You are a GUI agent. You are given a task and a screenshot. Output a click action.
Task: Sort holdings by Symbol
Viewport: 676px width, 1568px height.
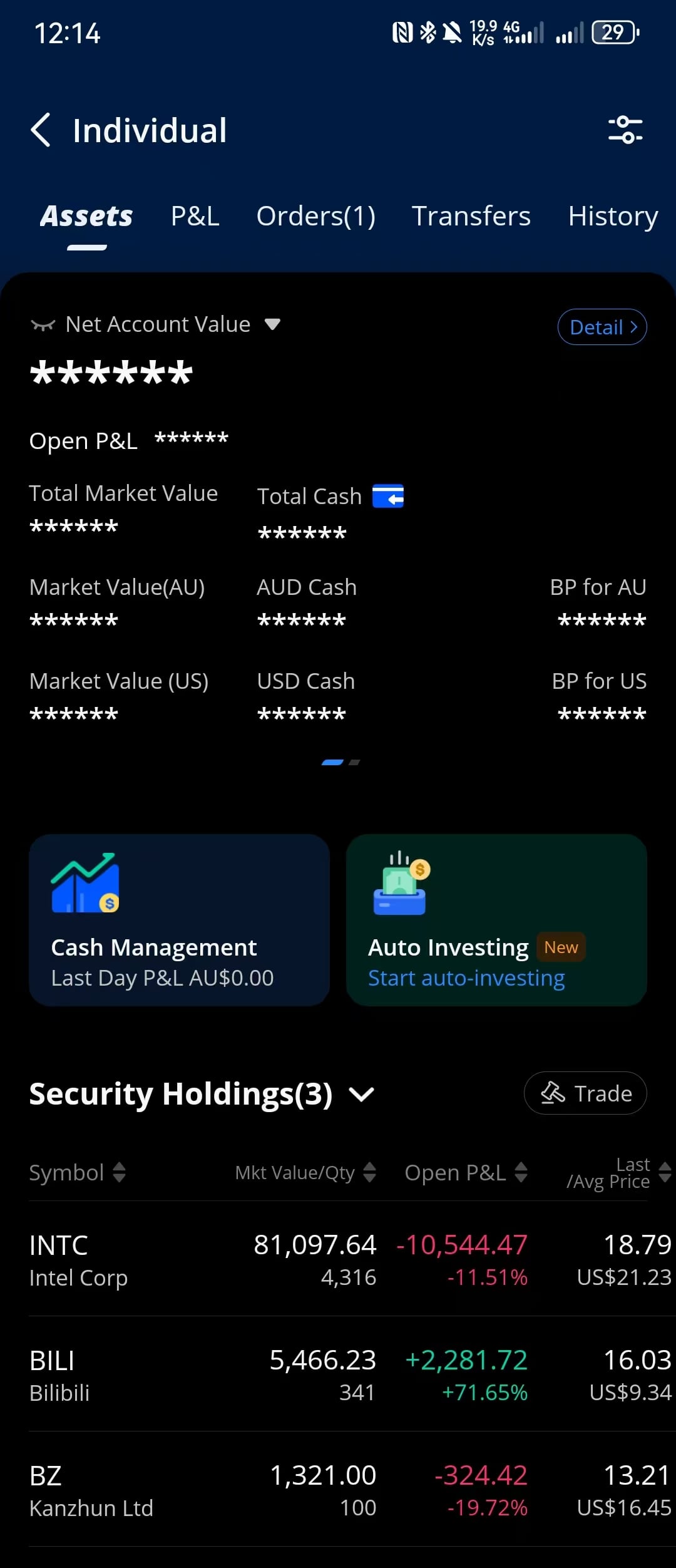point(78,1172)
